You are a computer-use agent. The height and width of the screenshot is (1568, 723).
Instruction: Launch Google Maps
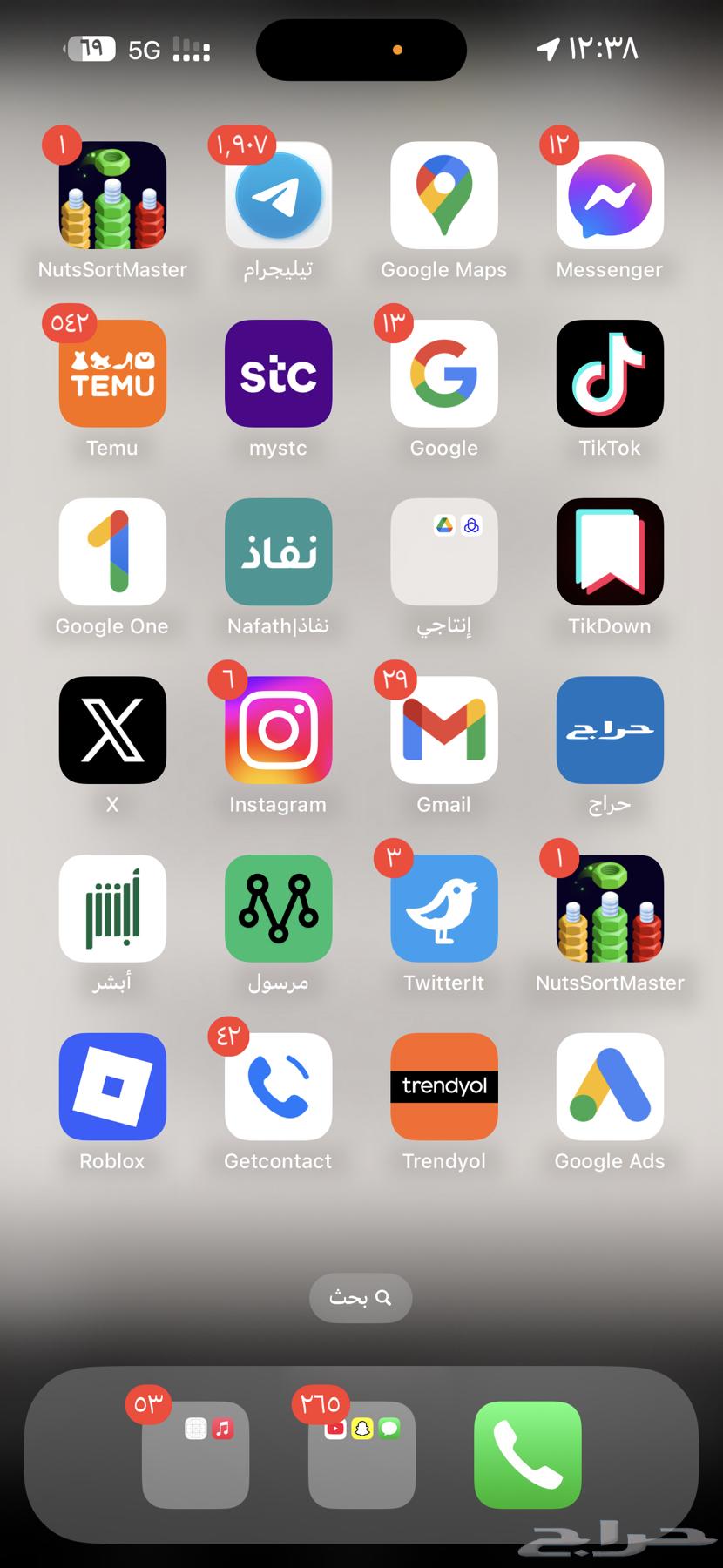tap(443, 195)
